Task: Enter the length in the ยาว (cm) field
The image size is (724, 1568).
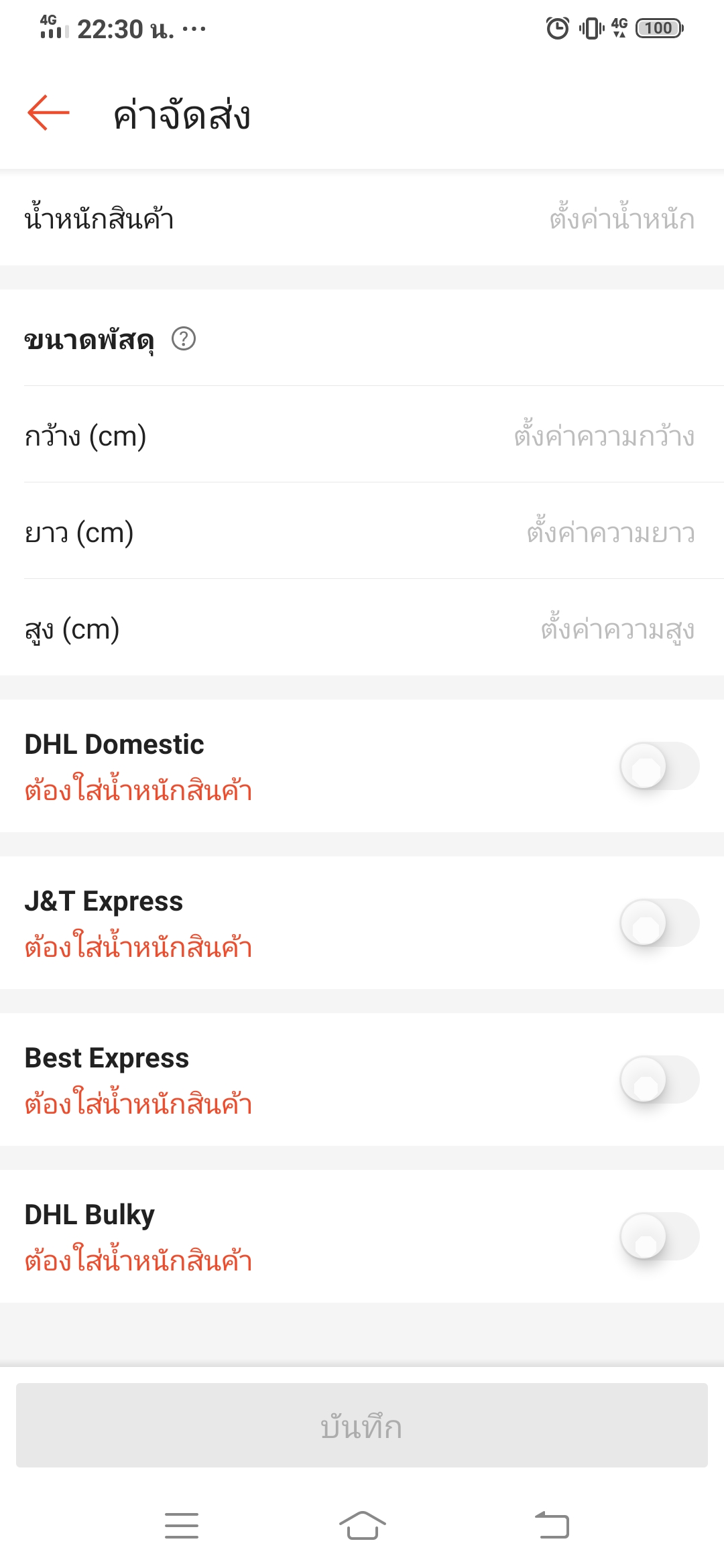Action: tap(610, 533)
